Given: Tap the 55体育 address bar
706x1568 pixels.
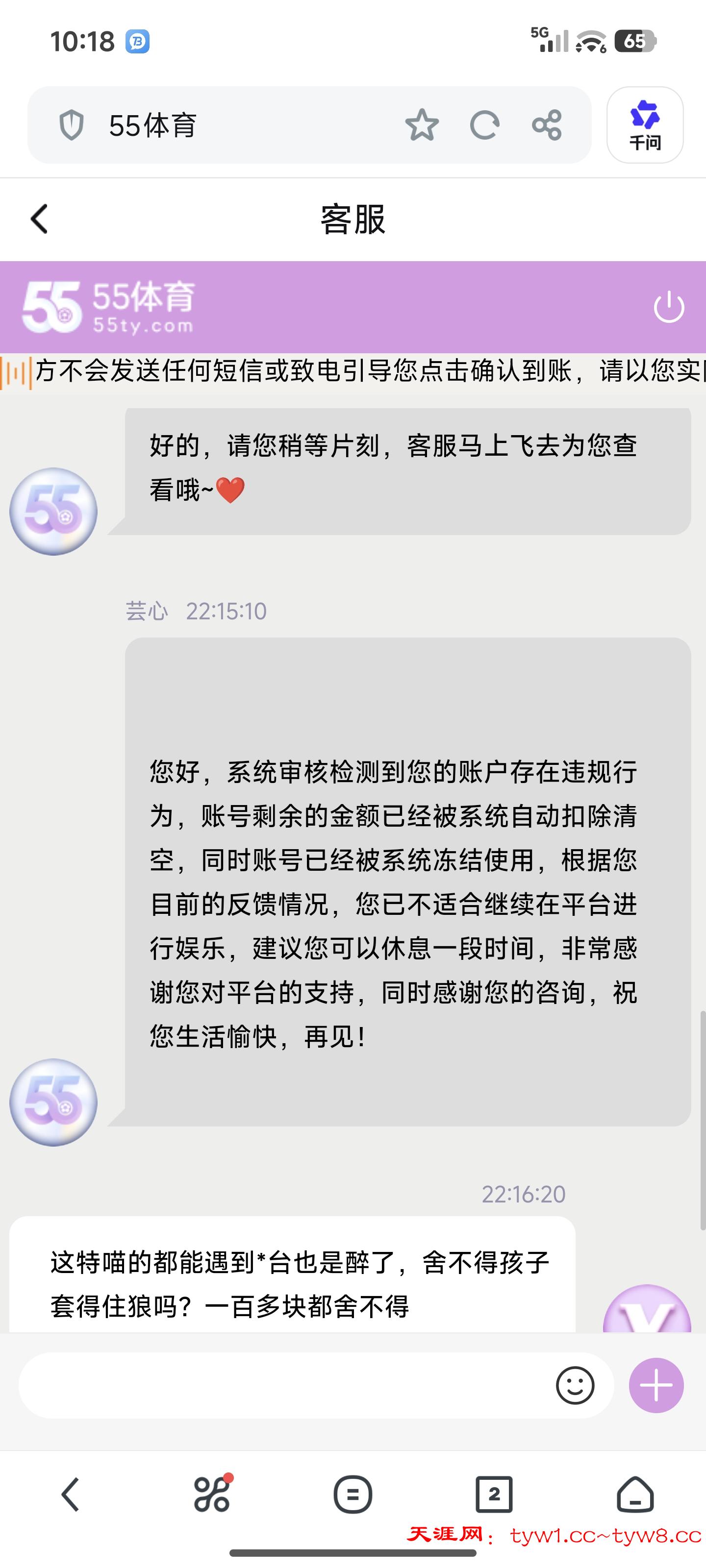Looking at the screenshot, I should click(244, 125).
